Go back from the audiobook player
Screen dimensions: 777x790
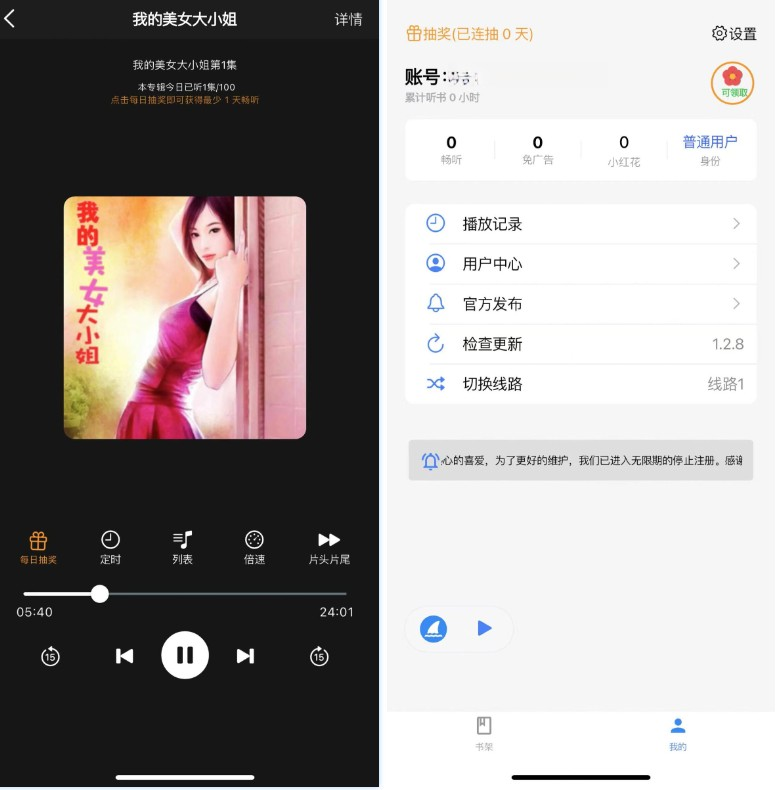[10, 19]
